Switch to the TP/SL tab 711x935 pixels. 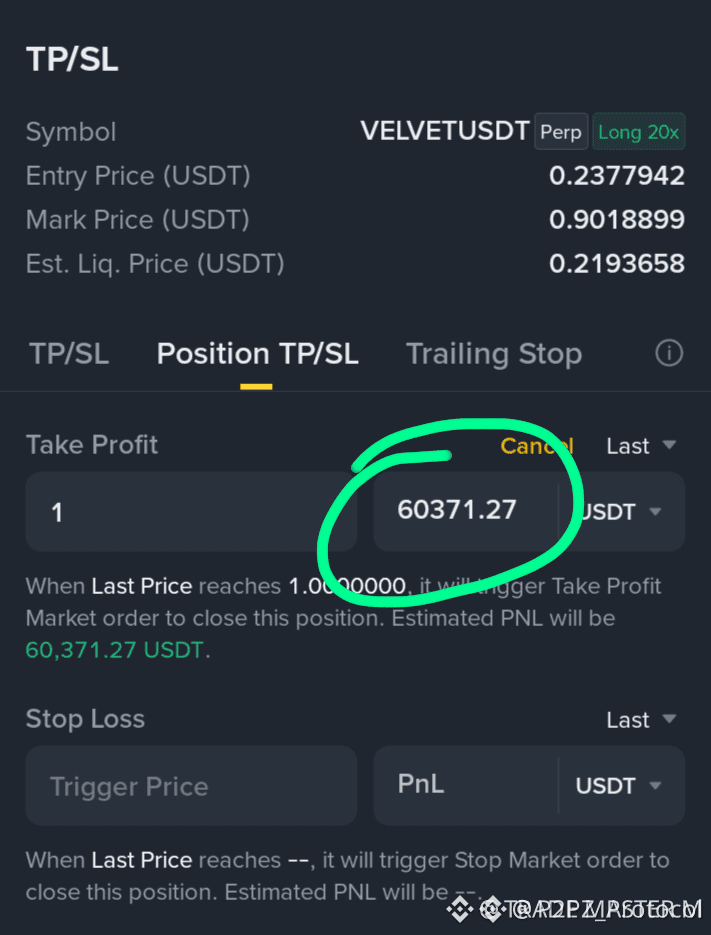[x=69, y=354]
